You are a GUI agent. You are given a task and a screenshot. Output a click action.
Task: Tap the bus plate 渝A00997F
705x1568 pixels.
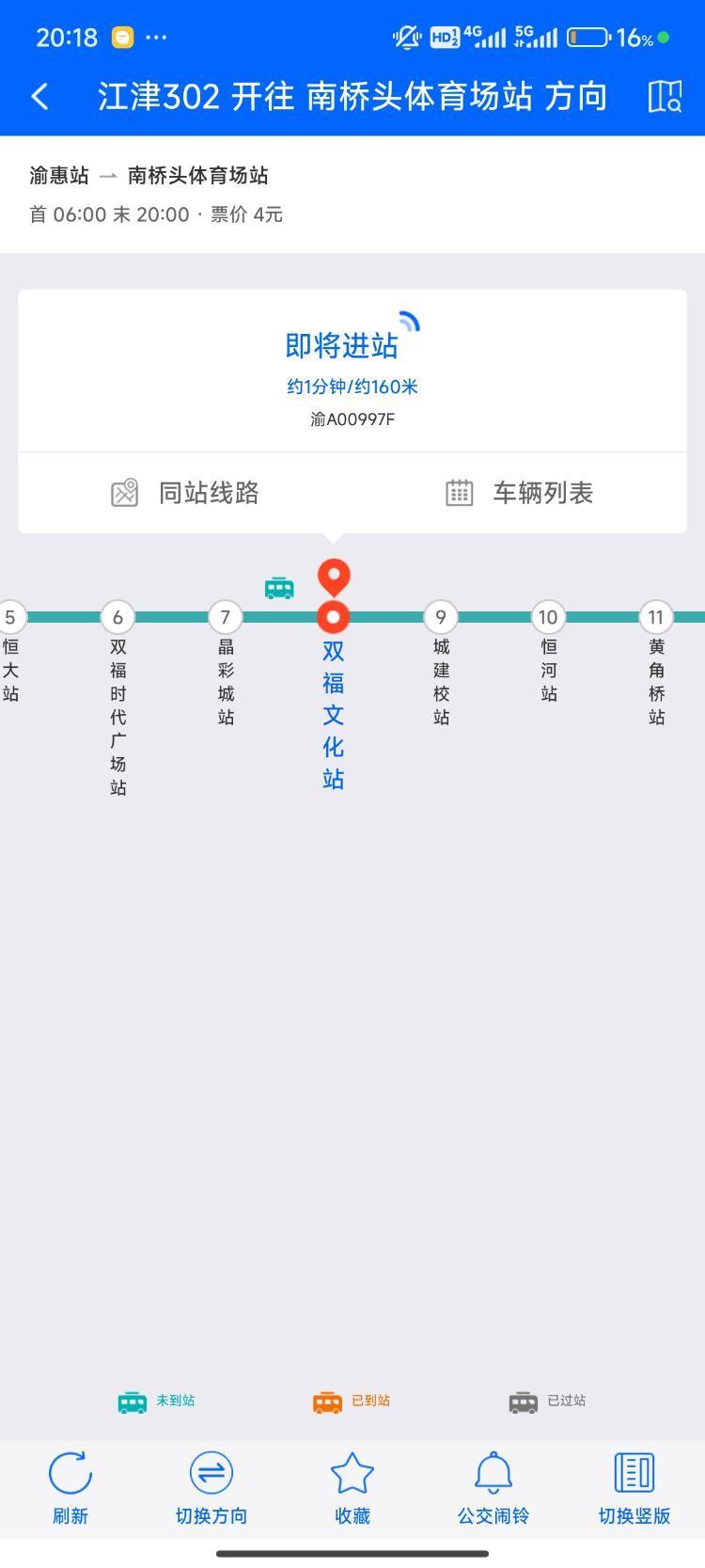tap(352, 419)
